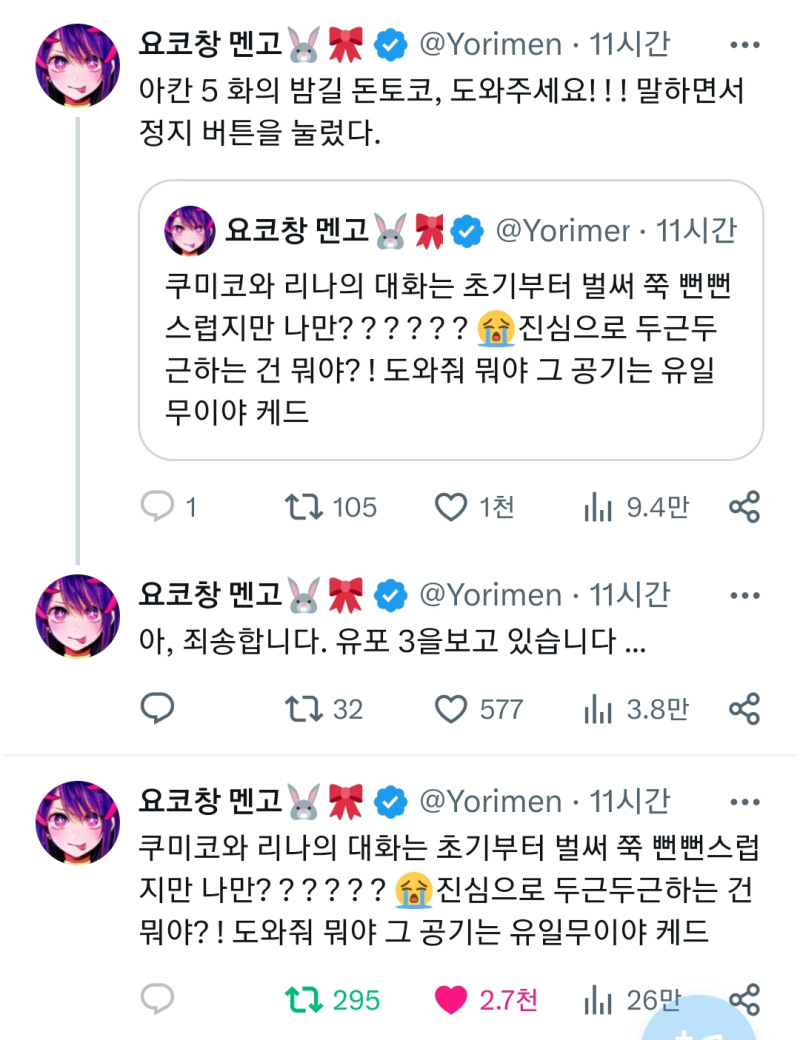Reply to the 유포 3 tweet

coord(158,709)
